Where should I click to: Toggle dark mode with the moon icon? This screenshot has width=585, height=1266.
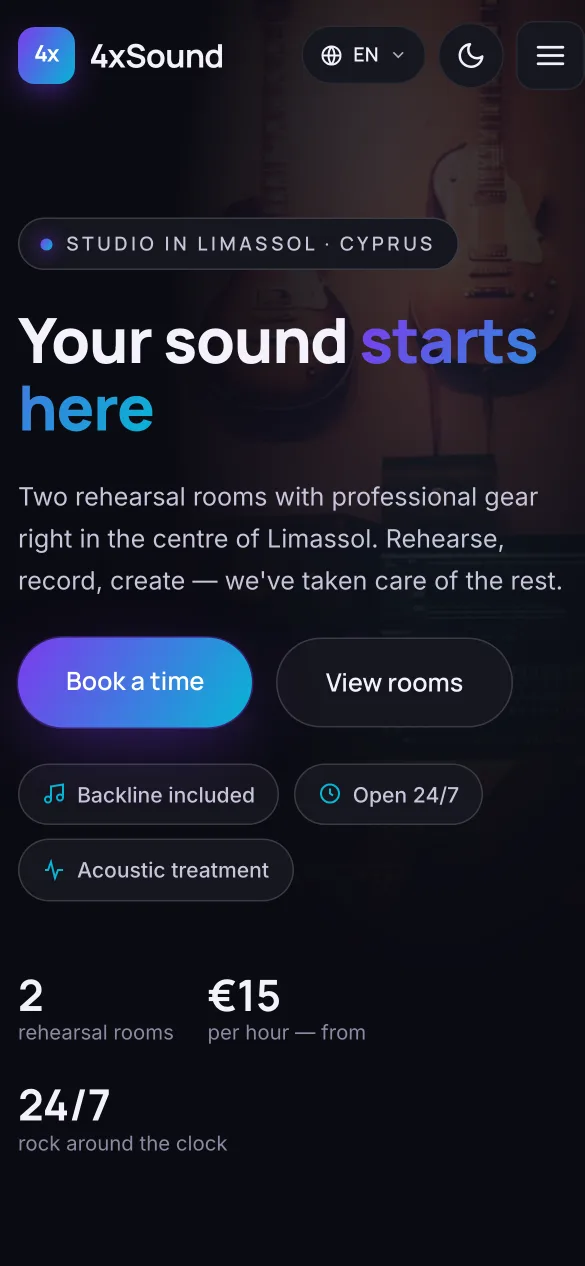471,55
